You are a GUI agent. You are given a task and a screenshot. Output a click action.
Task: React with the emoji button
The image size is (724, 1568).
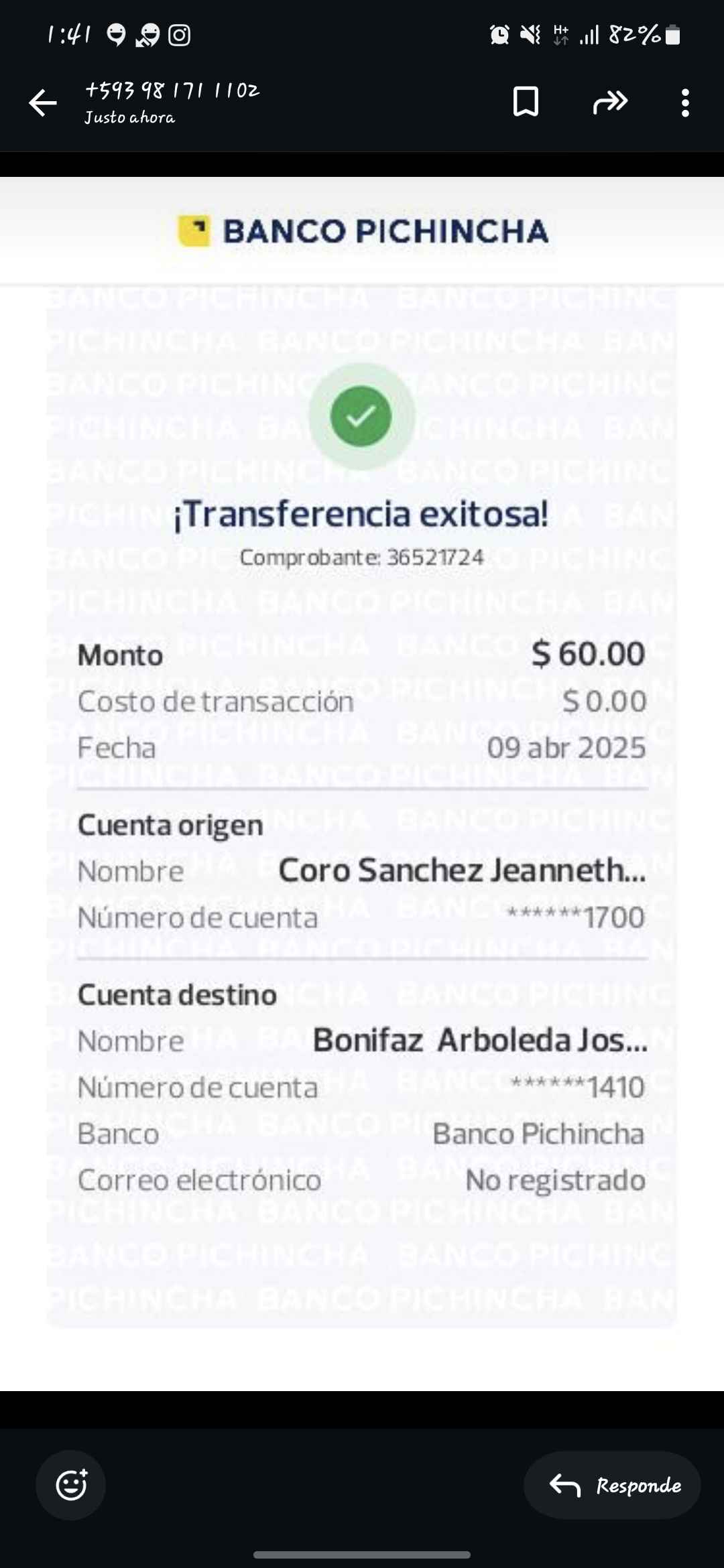pos(71,1485)
